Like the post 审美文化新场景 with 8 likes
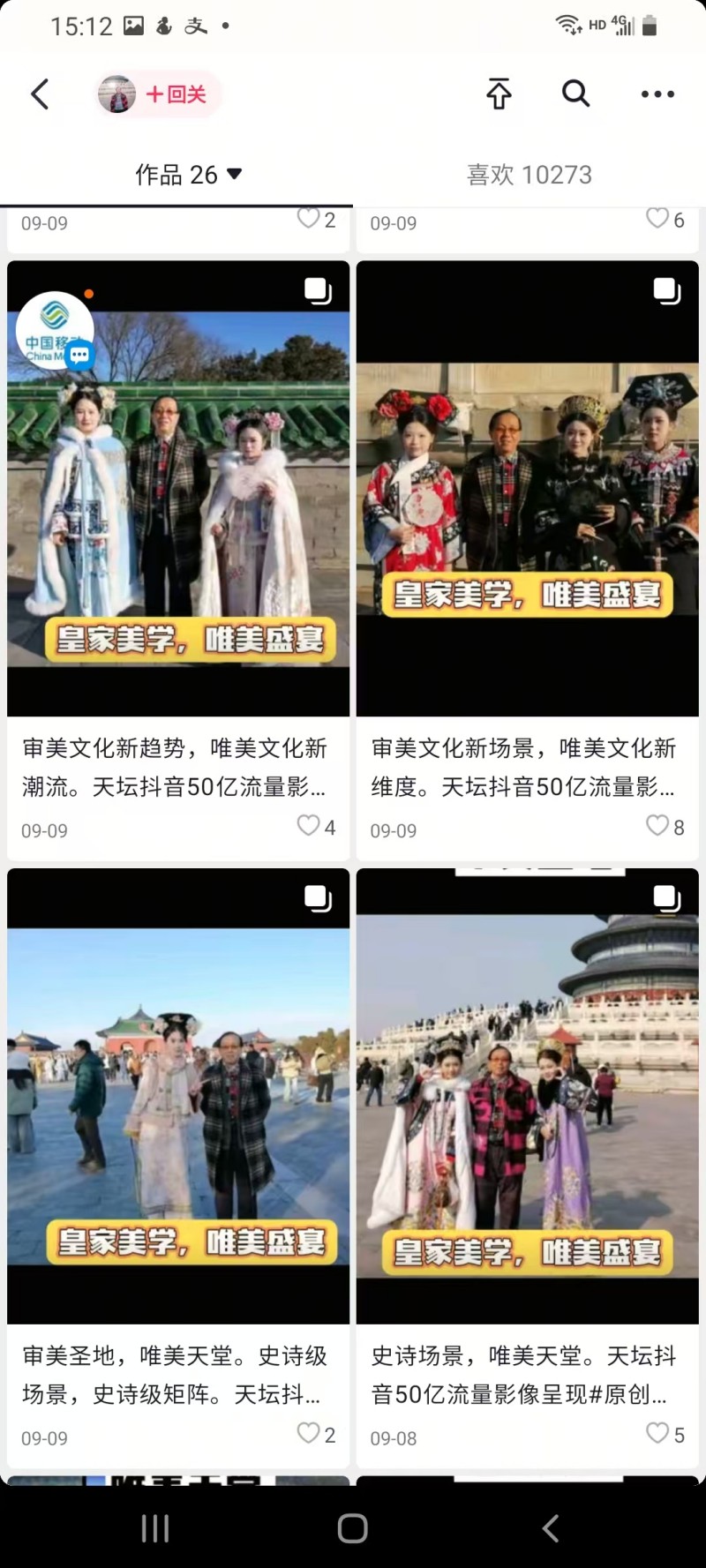Screen dimensions: 706x1568 [x=657, y=826]
